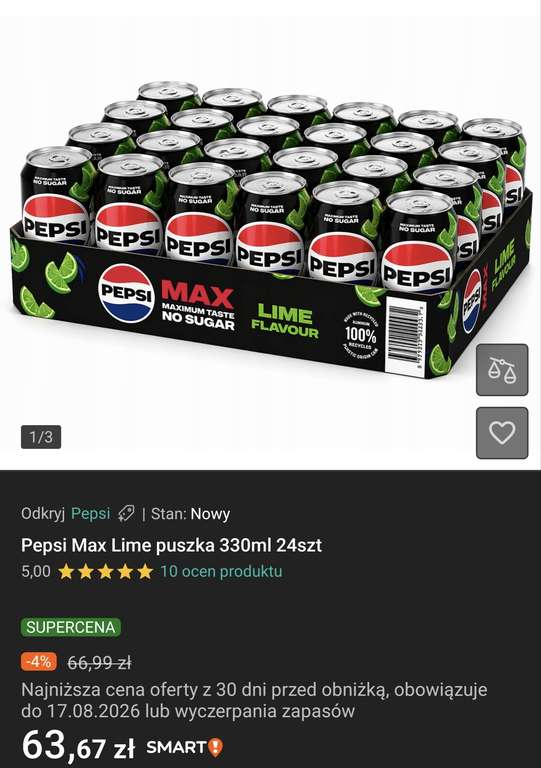Add product to comparison via scales icon

click(x=502, y=370)
